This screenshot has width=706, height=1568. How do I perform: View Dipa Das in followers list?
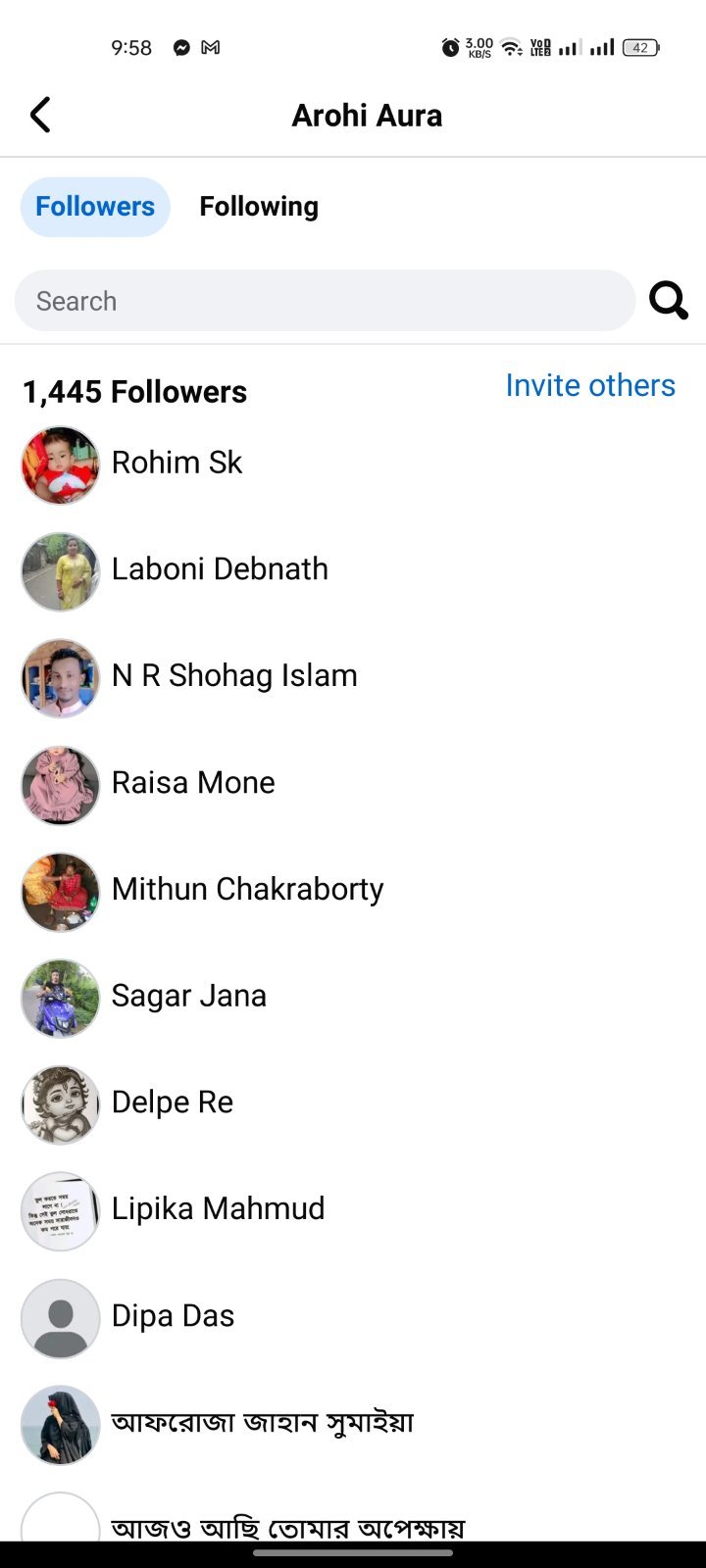point(353,1318)
